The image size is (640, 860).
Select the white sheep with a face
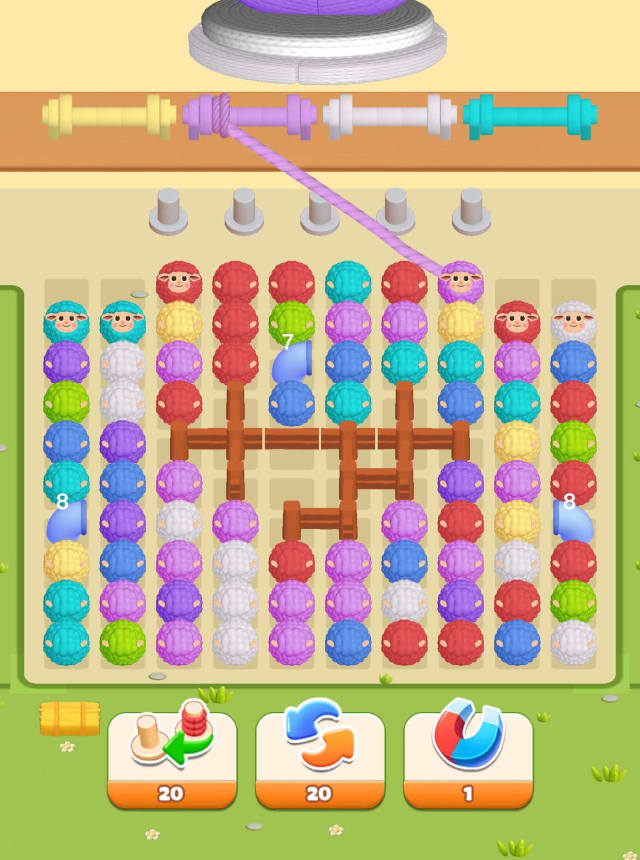[573, 322]
